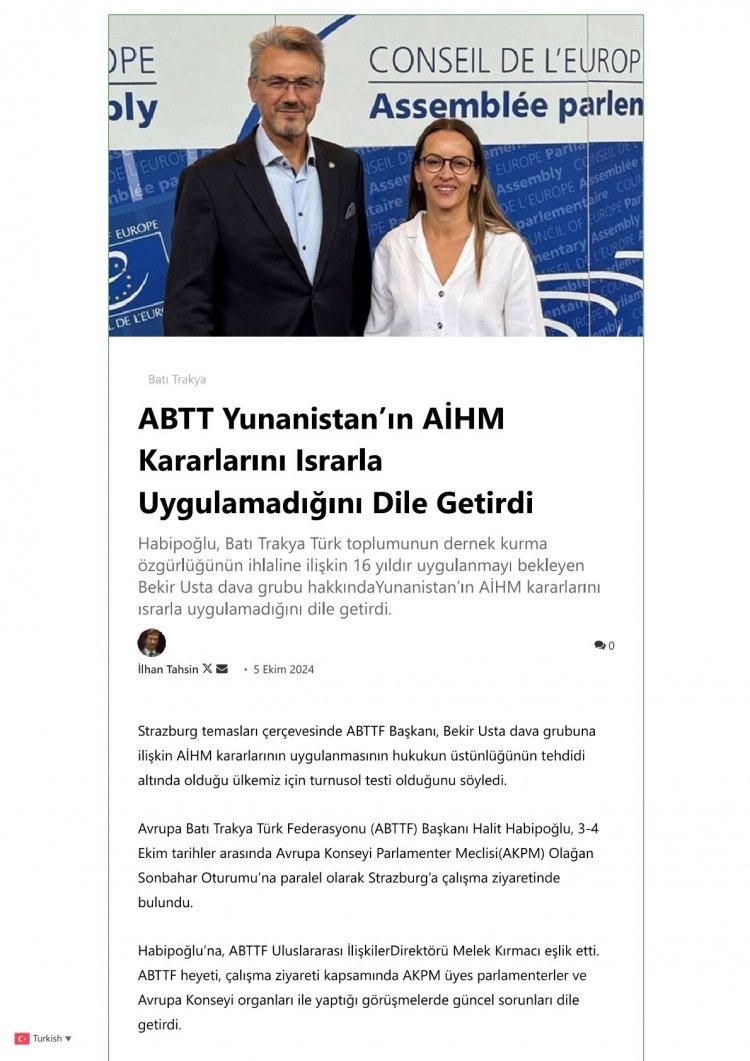Open İlhan Tahsin's X profile icon
The width and height of the screenshot is (750, 1061).
(x=207, y=668)
